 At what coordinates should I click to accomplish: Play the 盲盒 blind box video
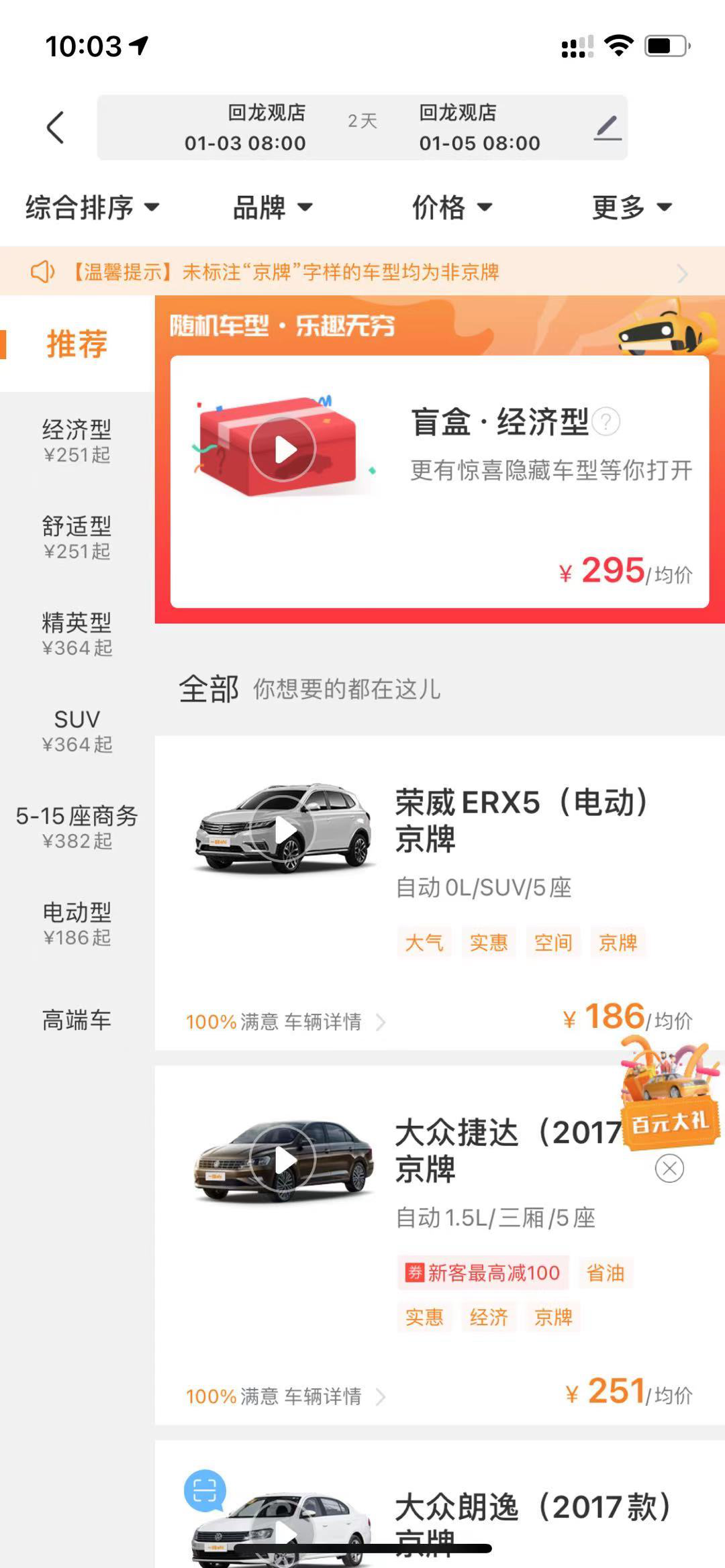tap(283, 449)
